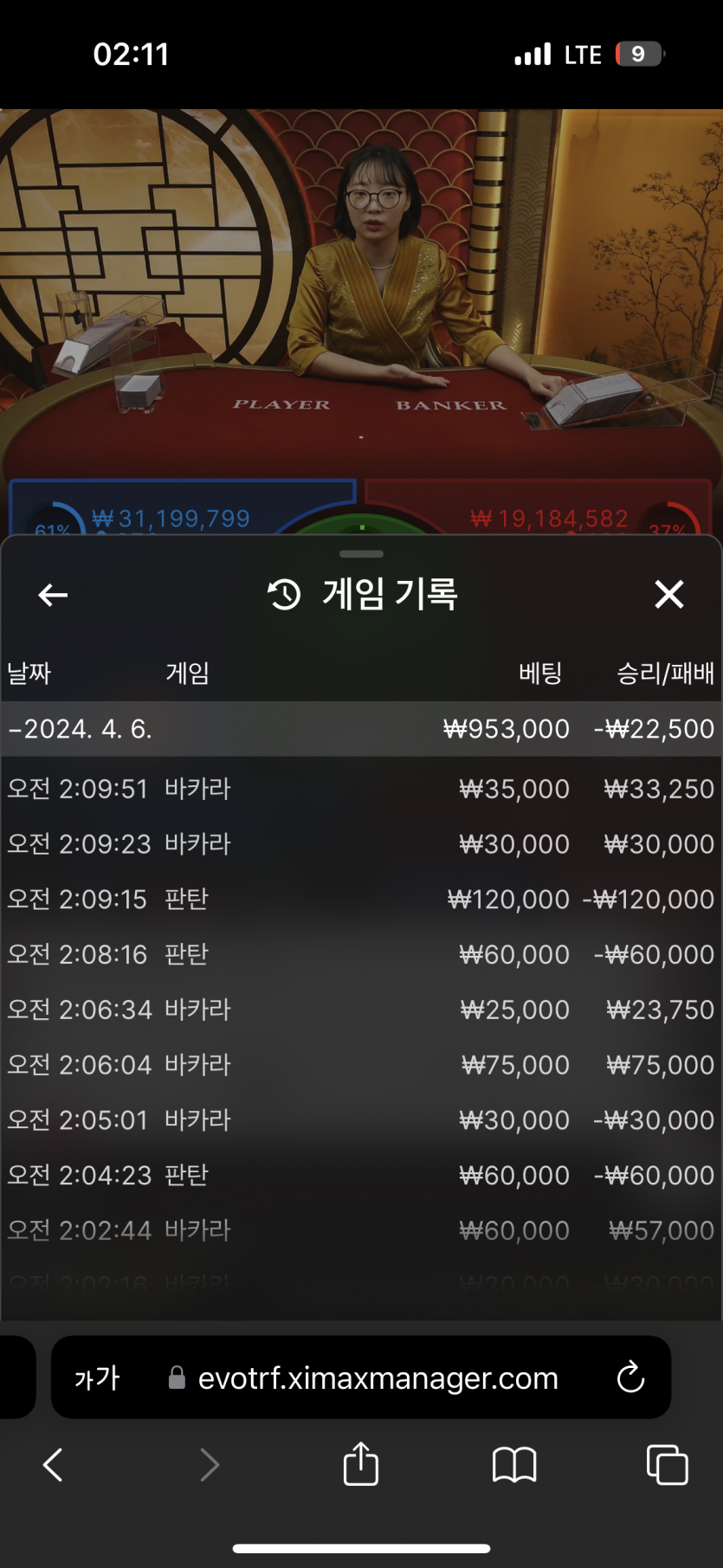723x1568 pixels.
Task: Go back in Safari
Action: coord(53,1465)
